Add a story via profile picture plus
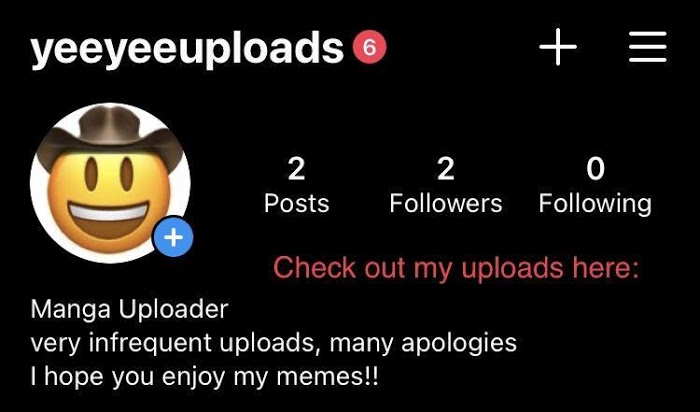700x412 pixels. coord(173,238)
